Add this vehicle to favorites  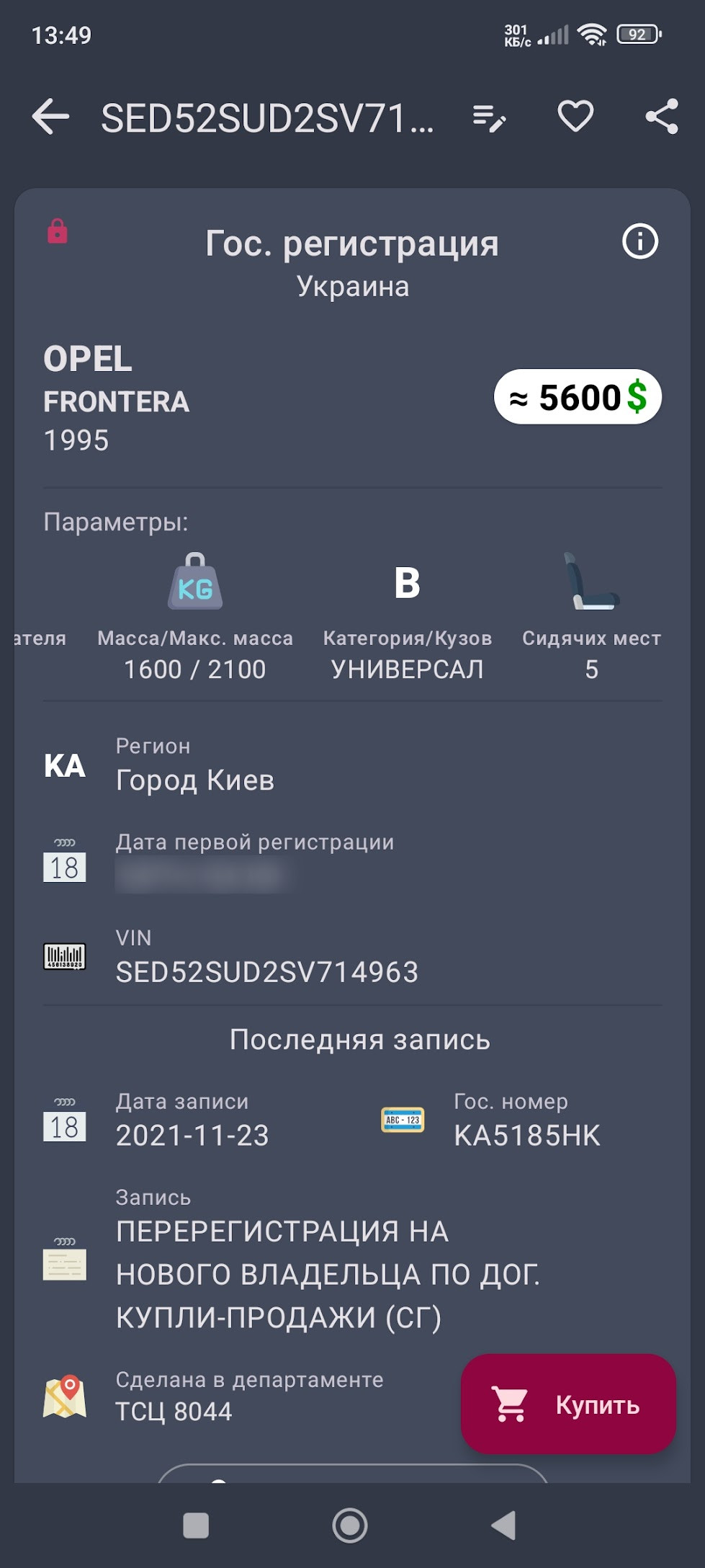575,117
